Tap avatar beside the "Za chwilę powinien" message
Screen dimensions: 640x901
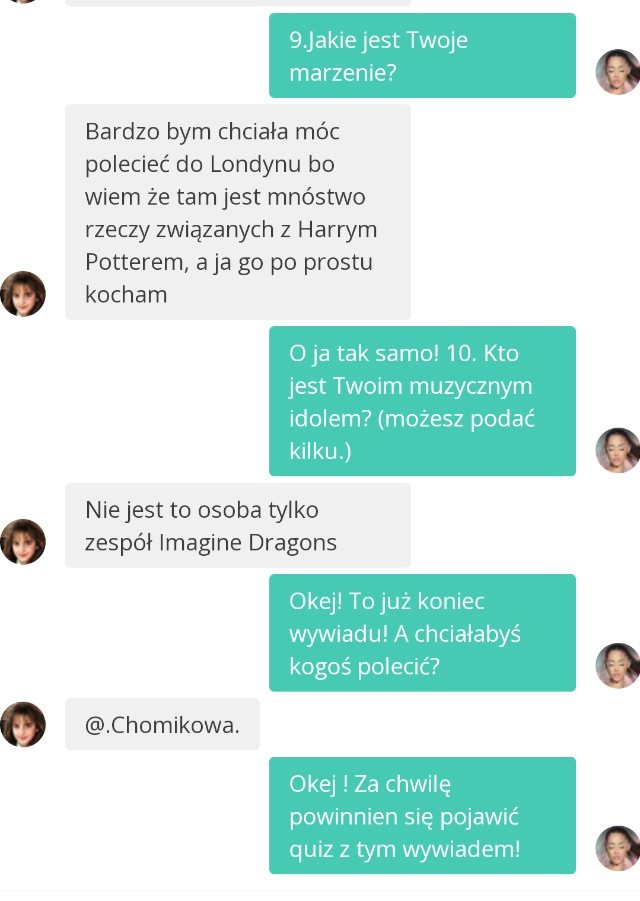coord(617,848)
